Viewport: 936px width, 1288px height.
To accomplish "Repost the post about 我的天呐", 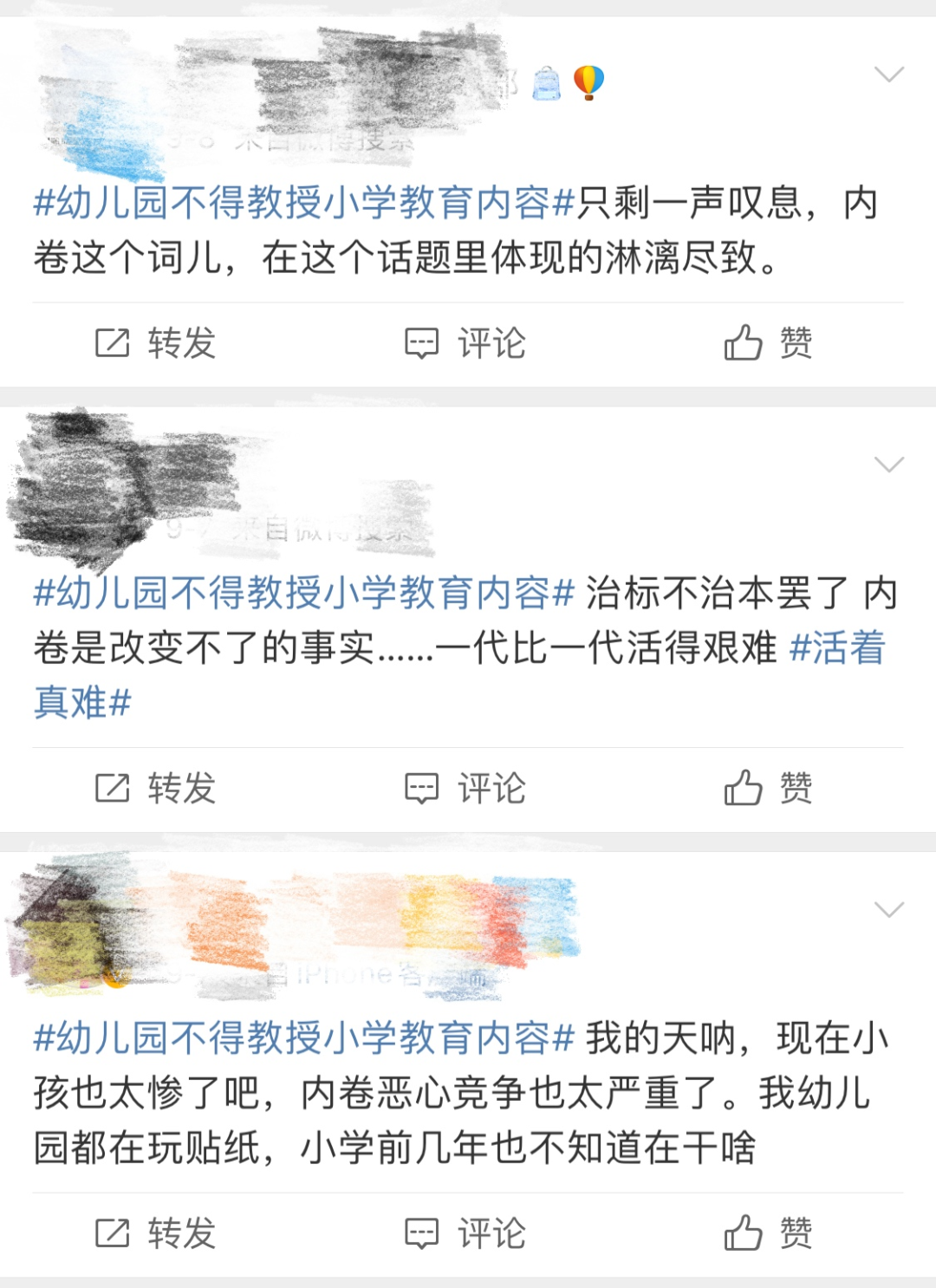I will (x=155, y=1233).
